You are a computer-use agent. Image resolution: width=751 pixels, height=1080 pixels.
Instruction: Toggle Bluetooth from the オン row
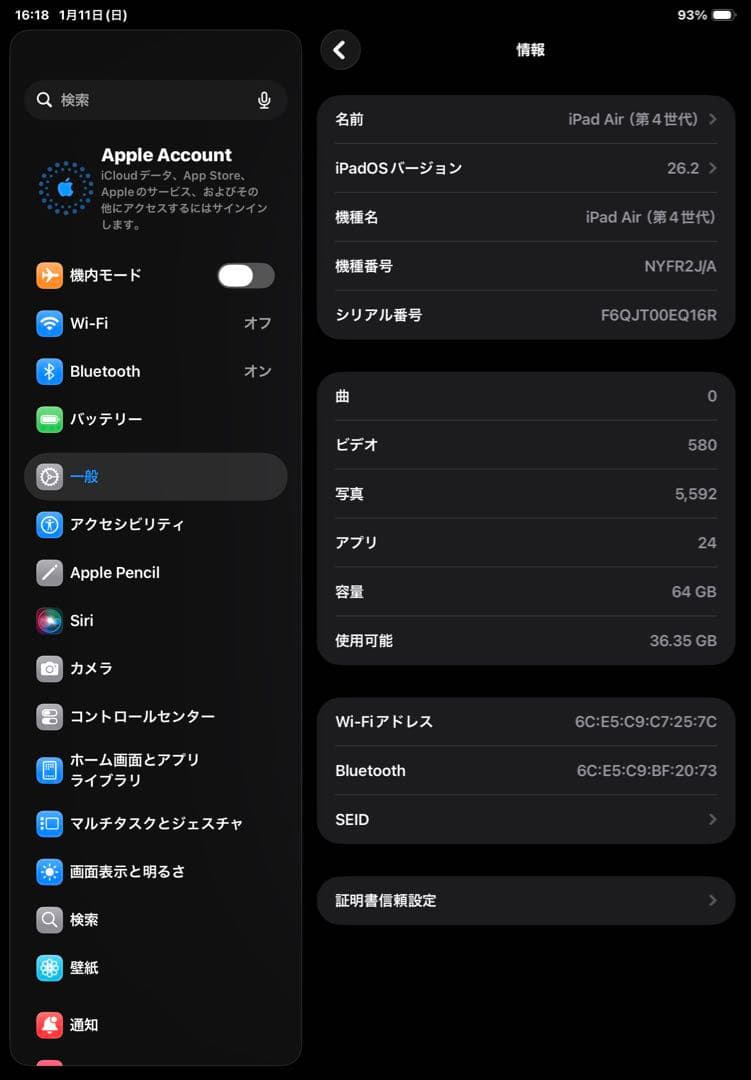point(257,371)
